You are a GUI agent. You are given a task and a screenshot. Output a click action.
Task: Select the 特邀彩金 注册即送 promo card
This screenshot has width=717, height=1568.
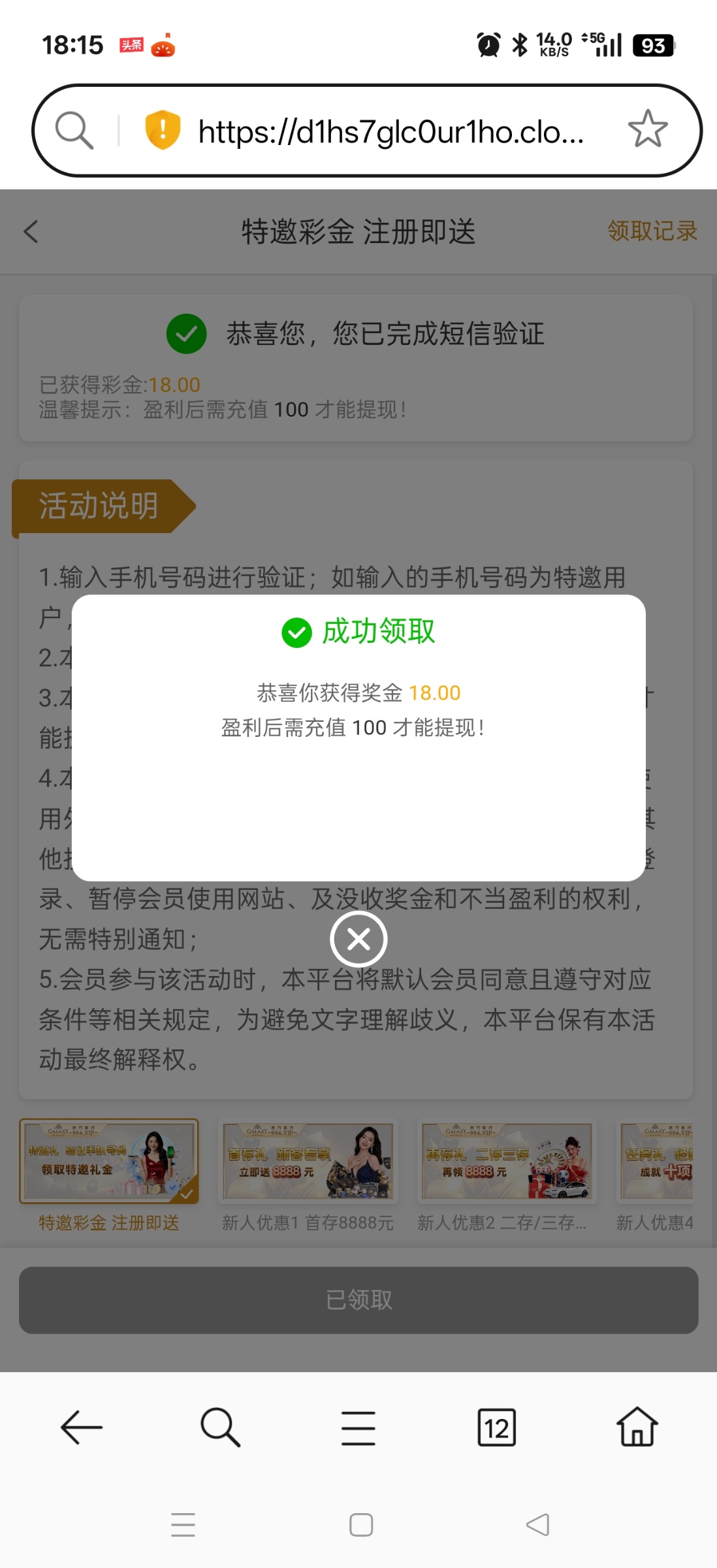coord(109,1163)
